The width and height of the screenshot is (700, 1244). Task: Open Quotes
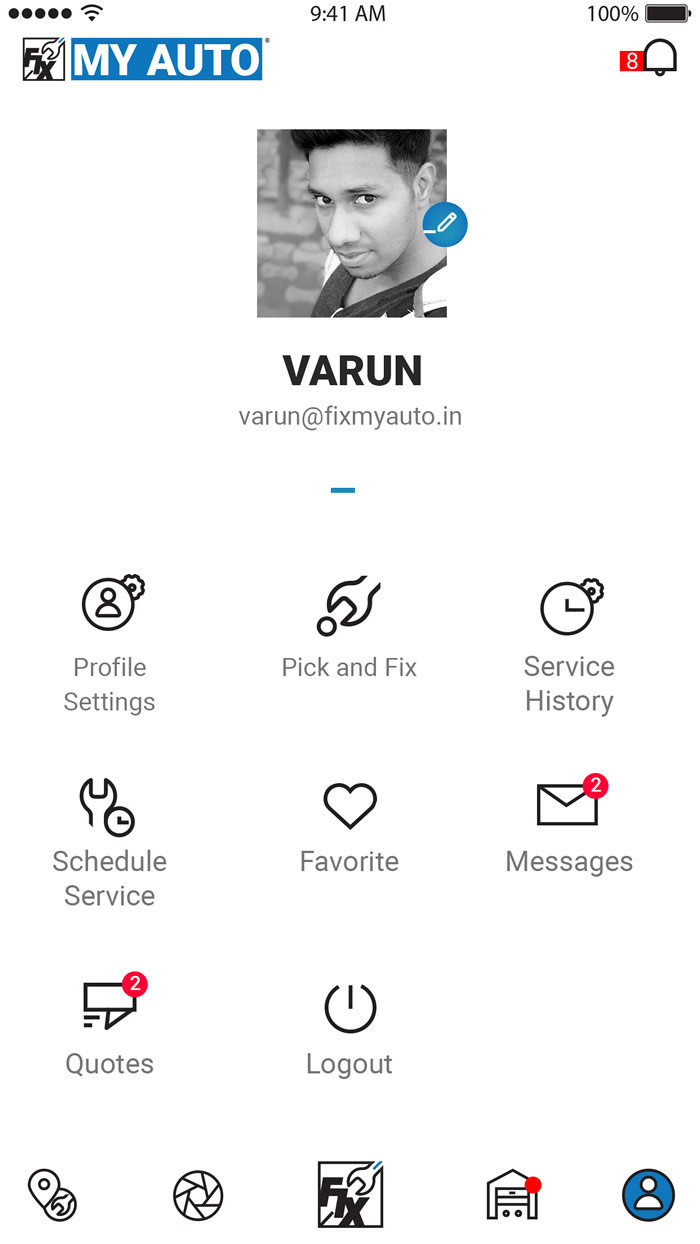click(x=110, y=1025)
